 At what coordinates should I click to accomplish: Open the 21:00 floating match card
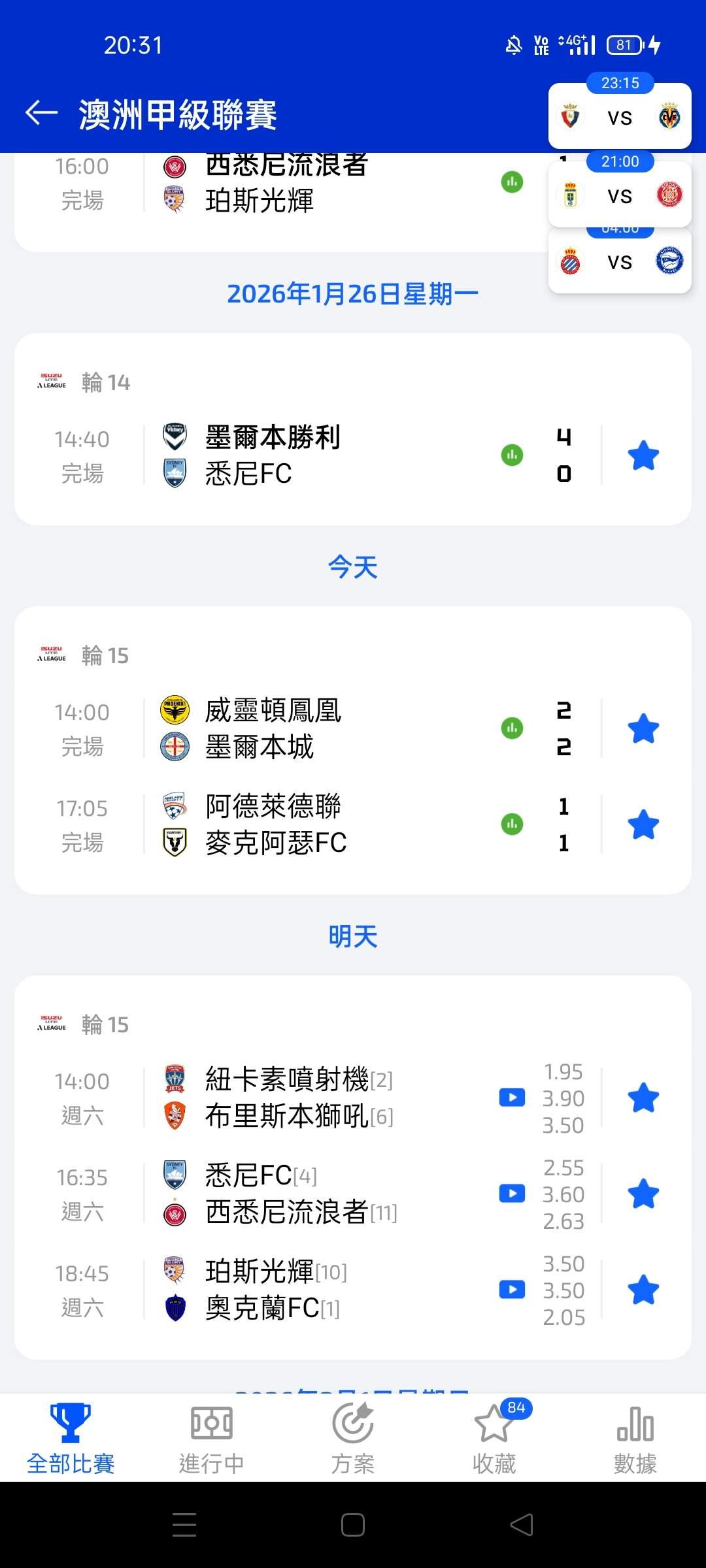tap(619, 195)
